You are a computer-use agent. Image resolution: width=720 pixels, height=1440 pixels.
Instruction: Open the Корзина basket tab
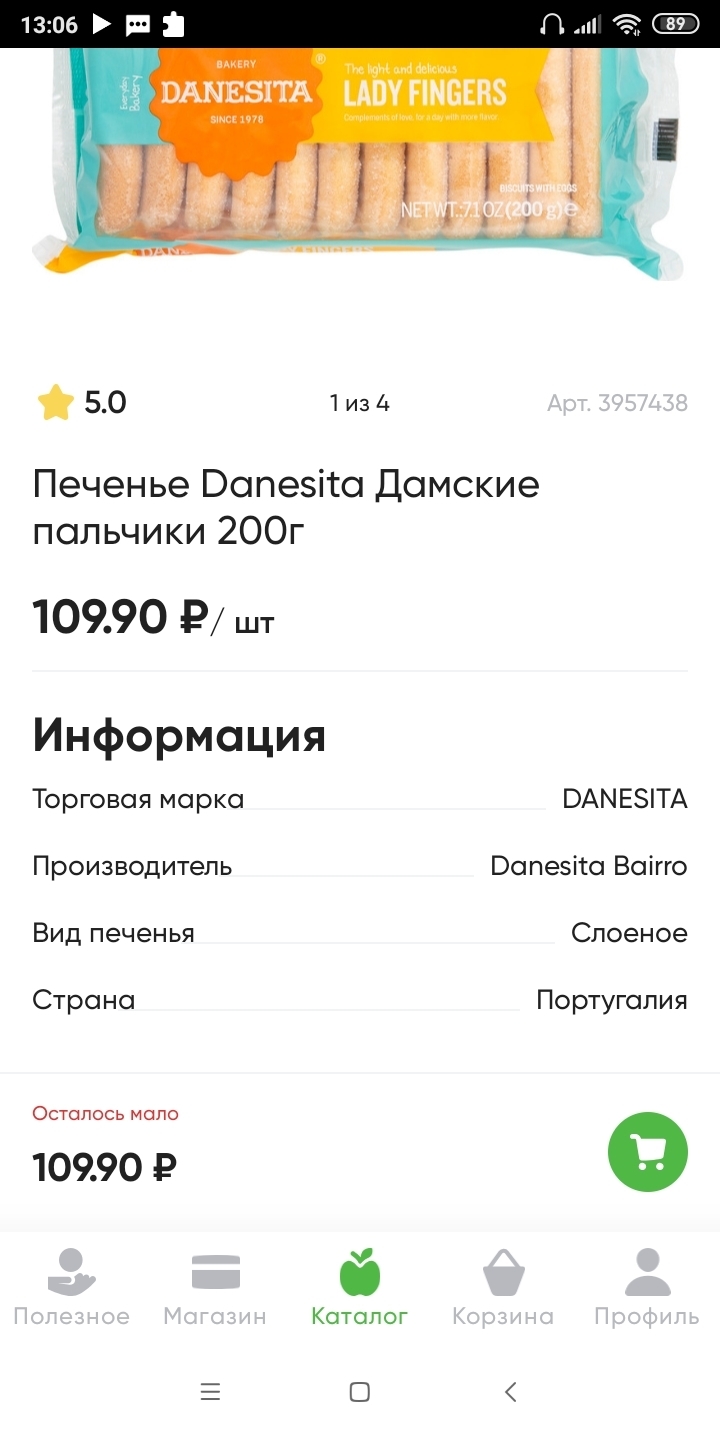(x=503, y=1288)
